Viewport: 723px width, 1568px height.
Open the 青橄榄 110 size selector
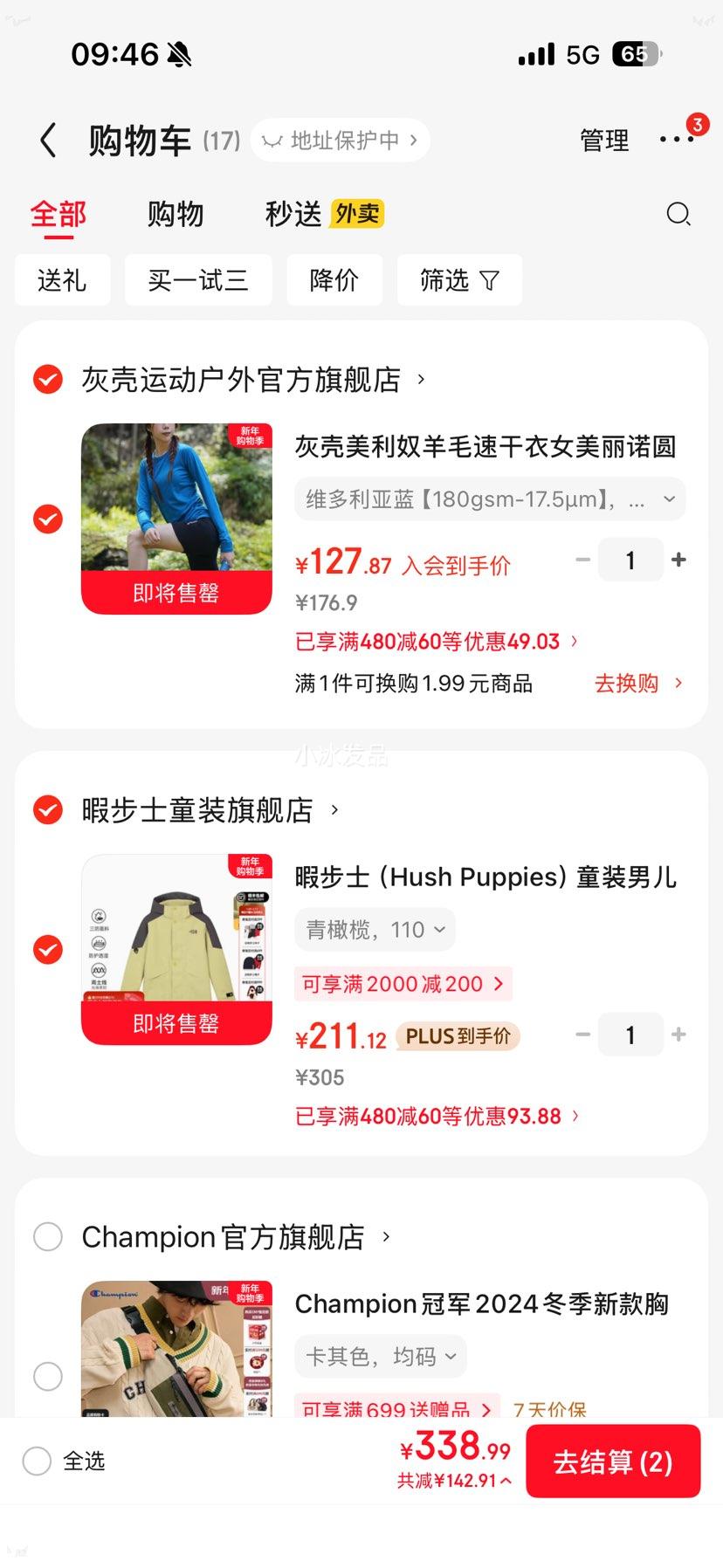374,929
